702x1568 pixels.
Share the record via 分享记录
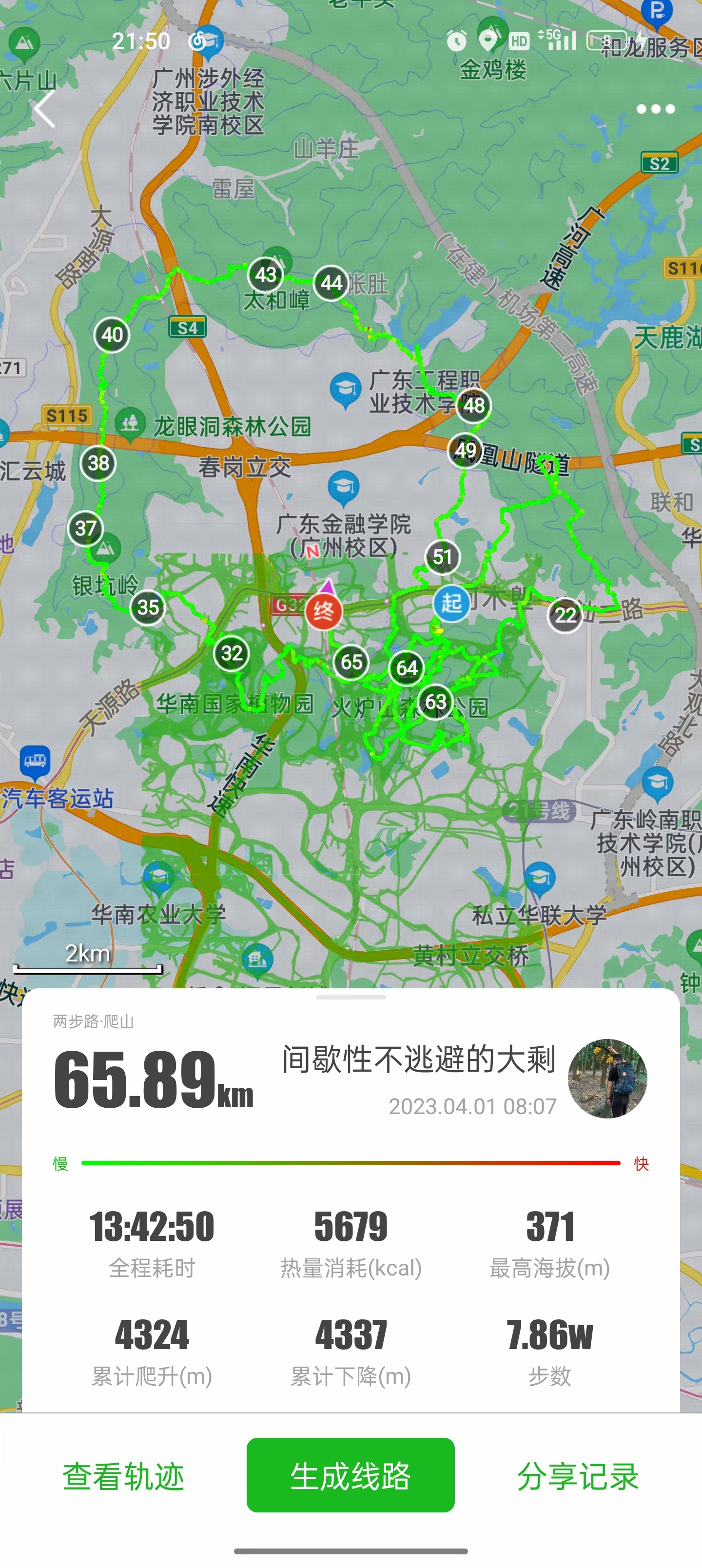click(x=577, y=1475)
